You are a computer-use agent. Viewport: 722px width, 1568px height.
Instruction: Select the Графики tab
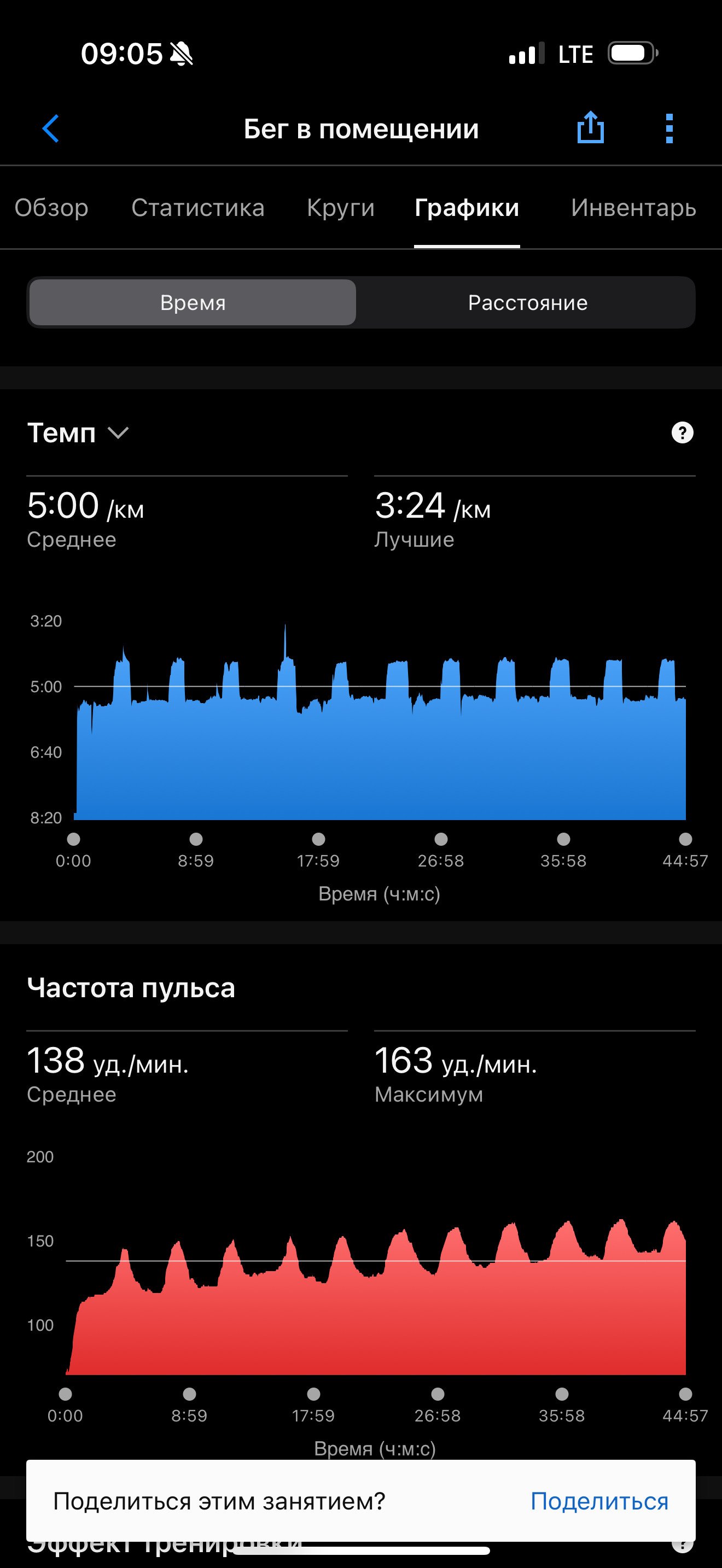[x=467, y=208]
